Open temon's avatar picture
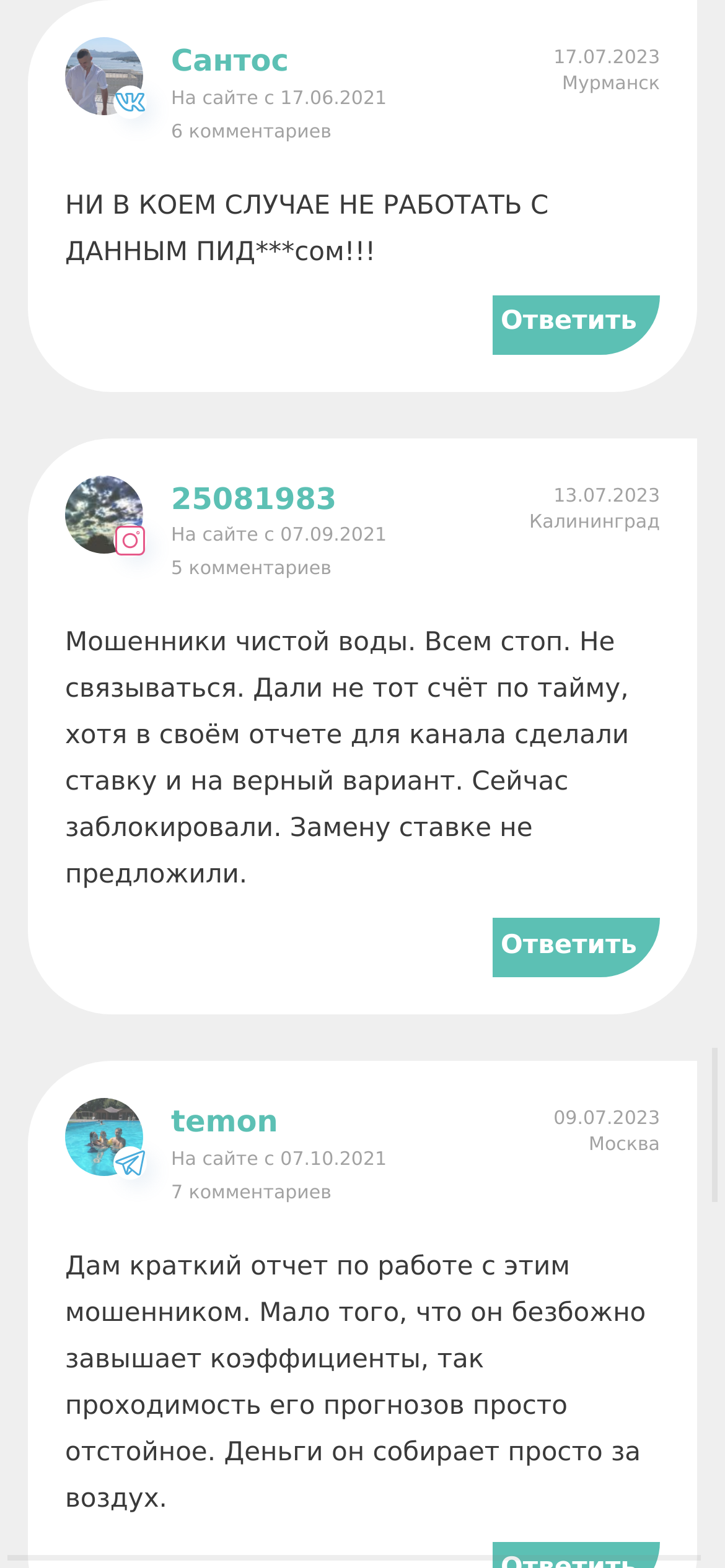The height and width of the screenshot is (1568, 725). point(104,1137)
